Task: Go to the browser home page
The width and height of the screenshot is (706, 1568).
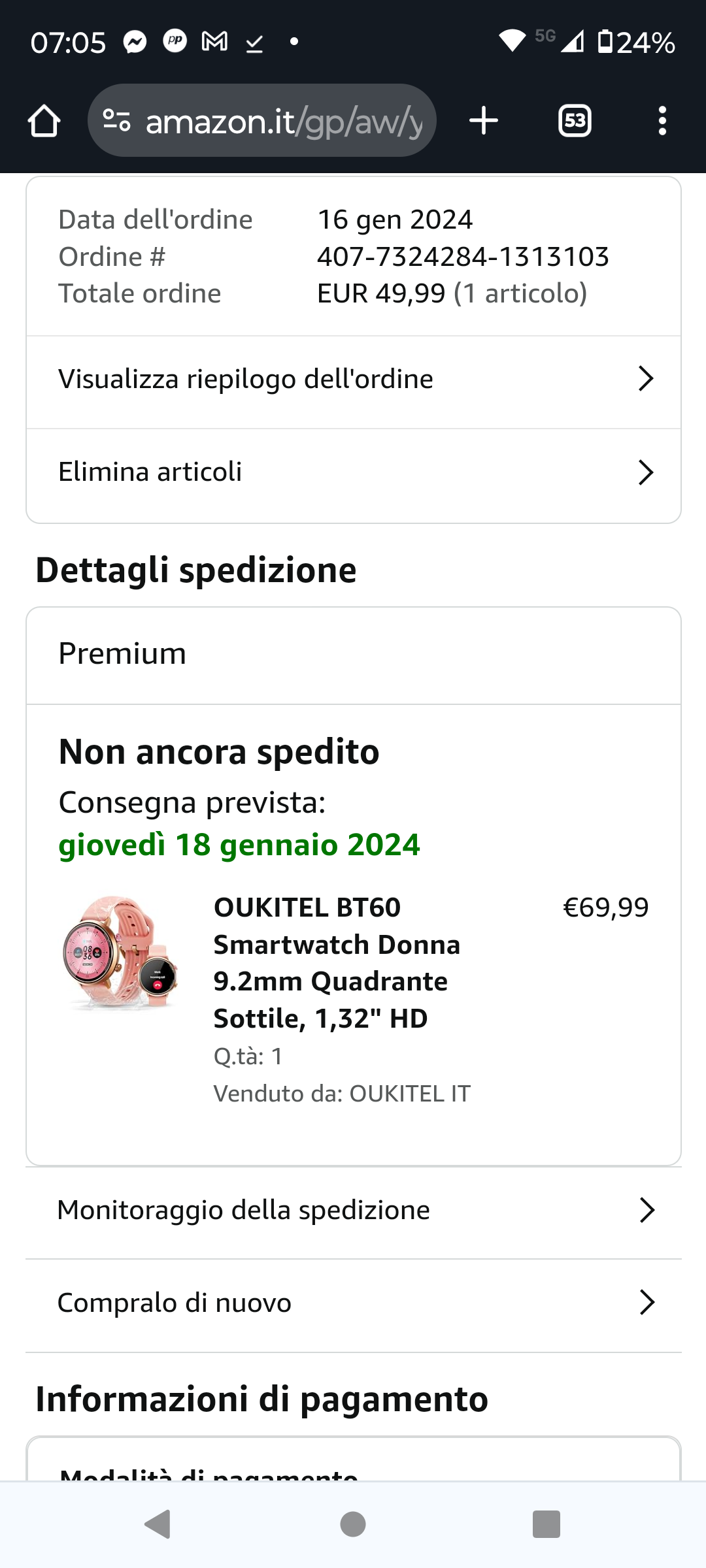Action: 44,121
